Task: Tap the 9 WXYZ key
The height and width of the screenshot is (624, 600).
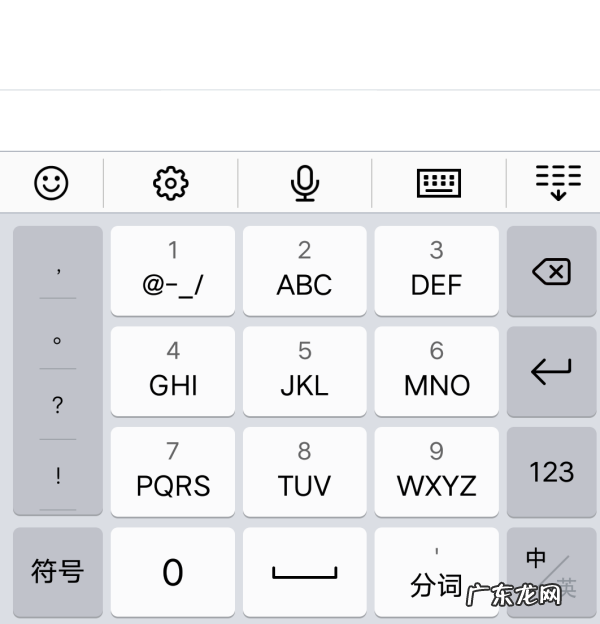Action: (436, 471)
